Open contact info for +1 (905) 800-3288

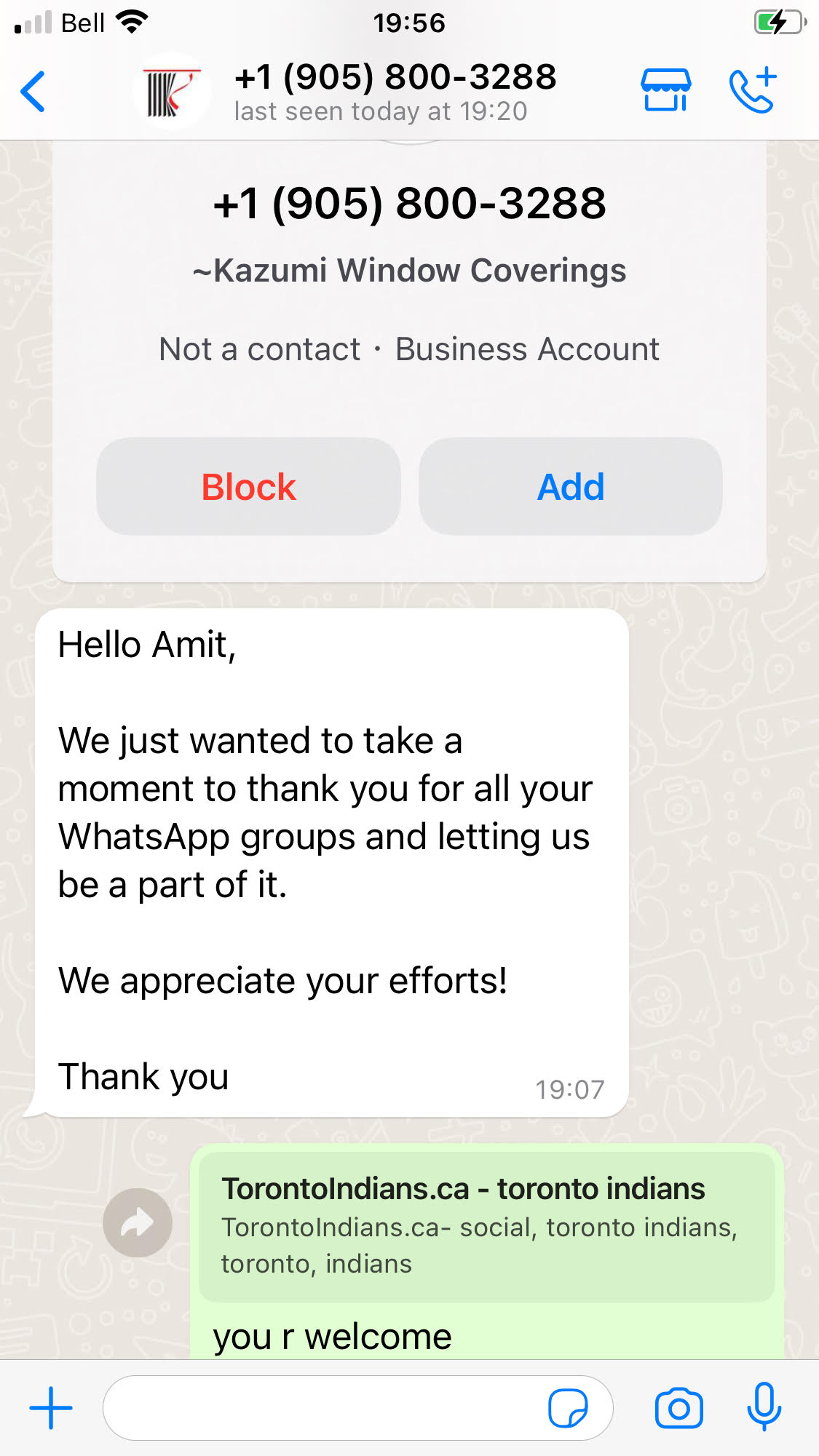[x=395, y=92]
